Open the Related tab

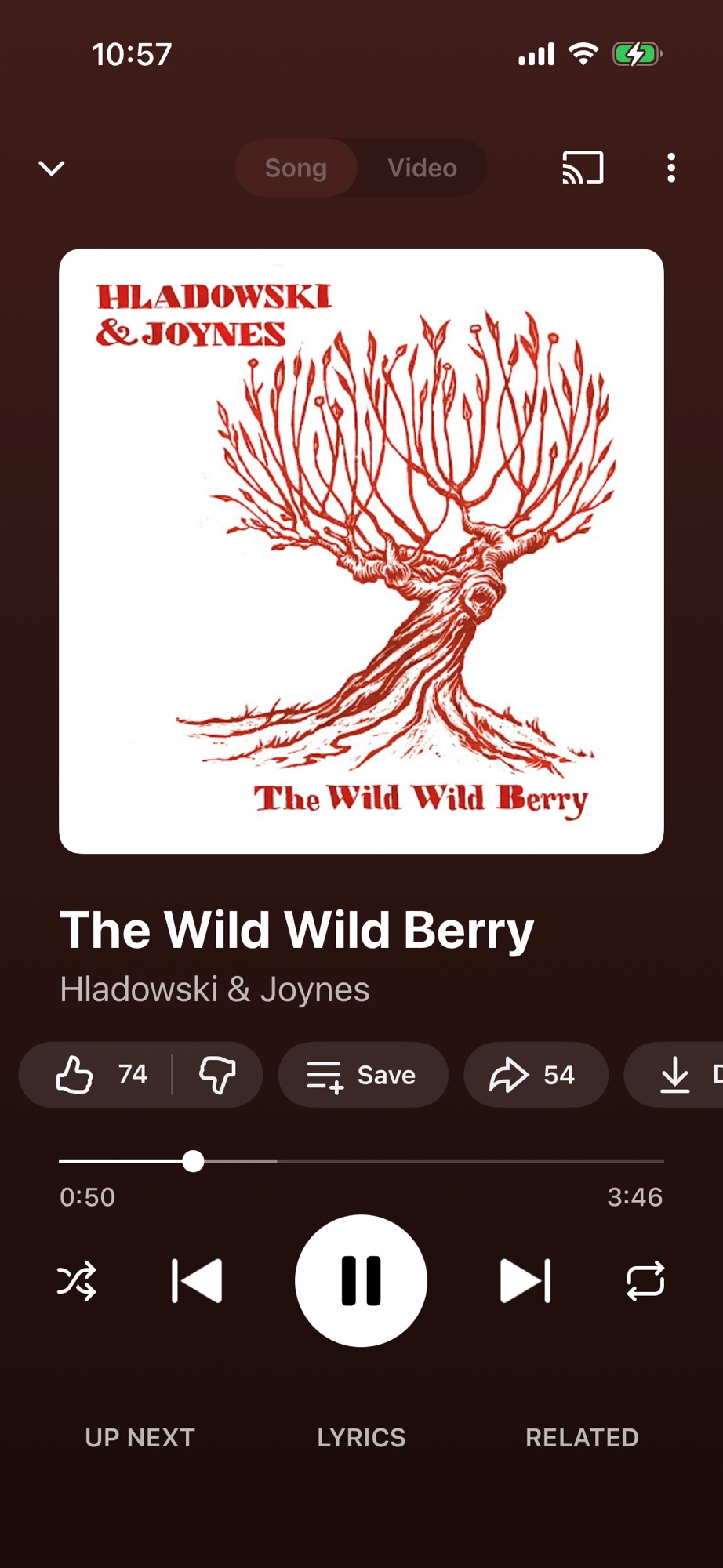pos(582,1437)
